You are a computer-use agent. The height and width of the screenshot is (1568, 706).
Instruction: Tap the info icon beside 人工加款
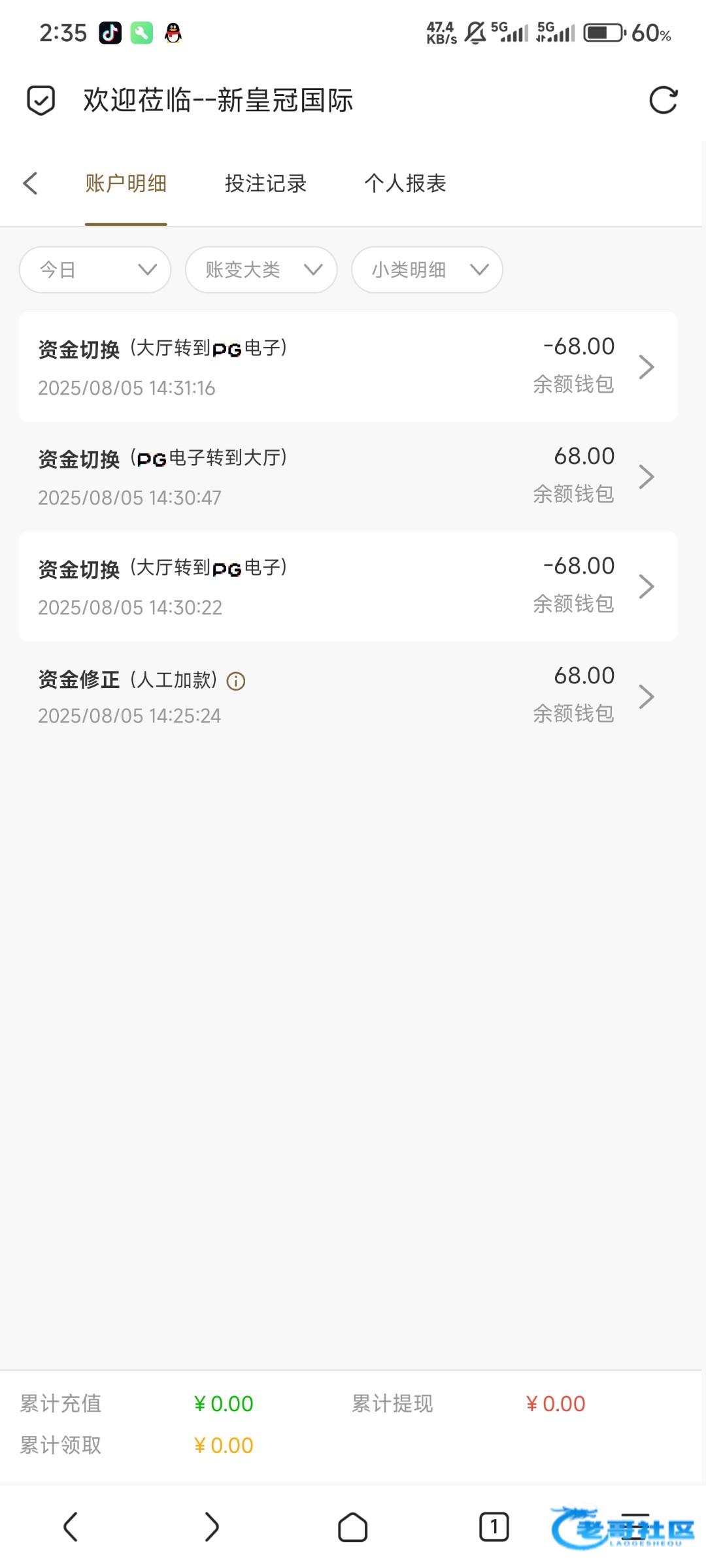click(x=236, y=681)
